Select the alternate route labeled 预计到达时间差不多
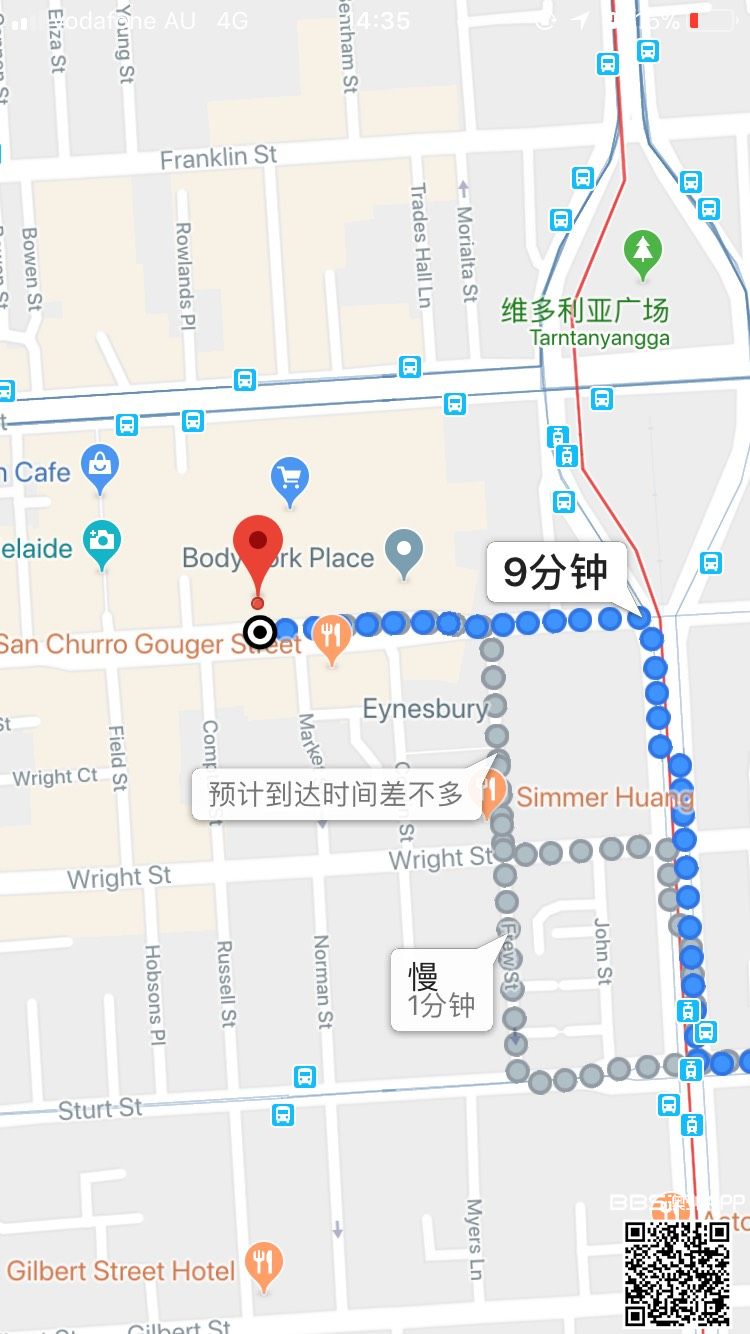The width and height of the screenshot is (750, 1334). coord(335,795)
